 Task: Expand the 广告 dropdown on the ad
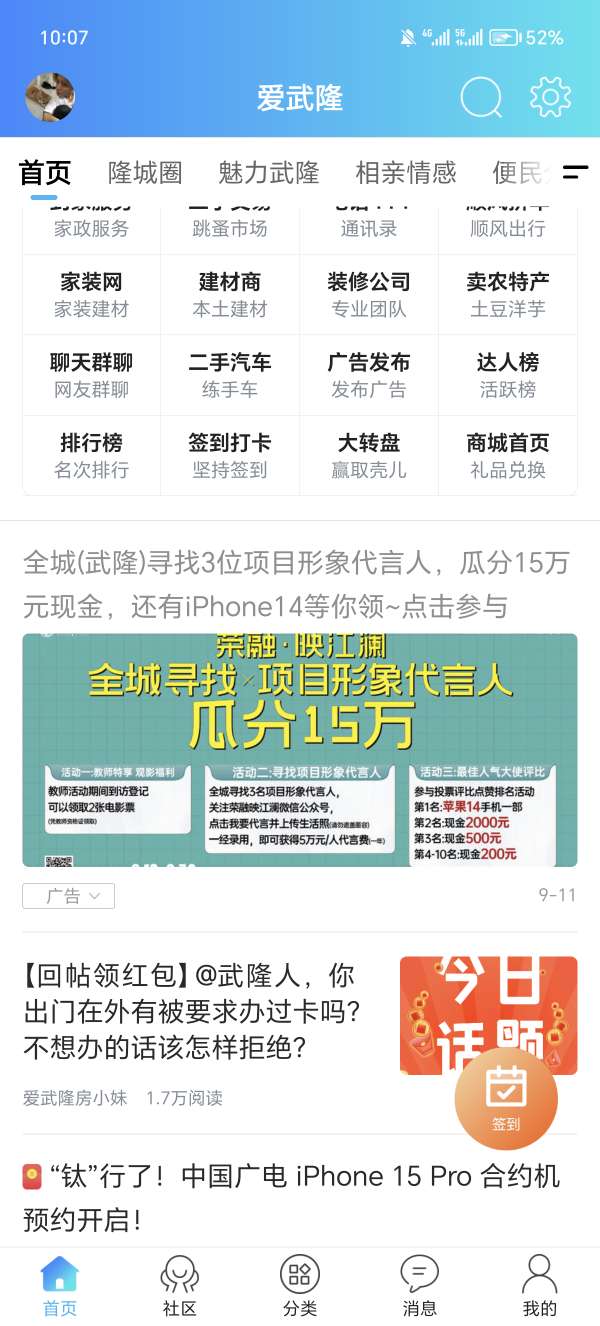pos(69,896)
